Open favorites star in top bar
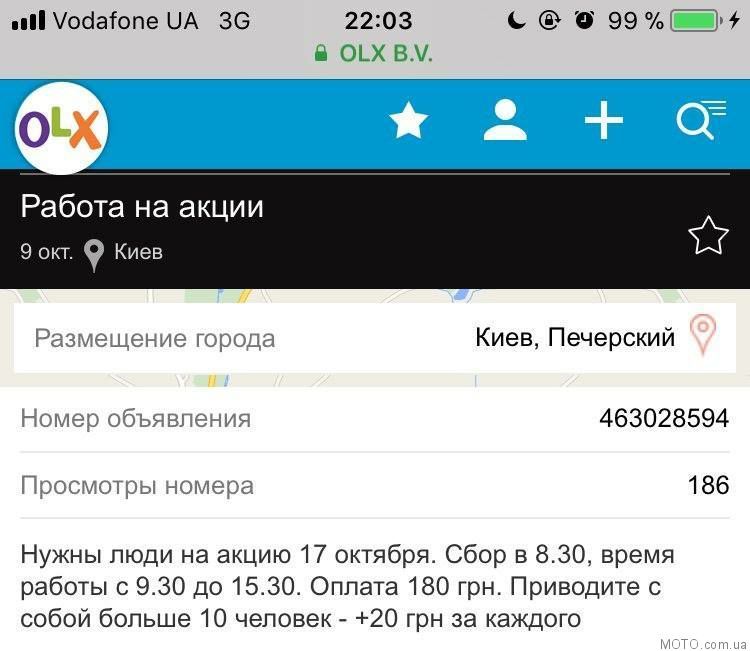The height and width of the screenshot is (651, 750). (408, 121)
